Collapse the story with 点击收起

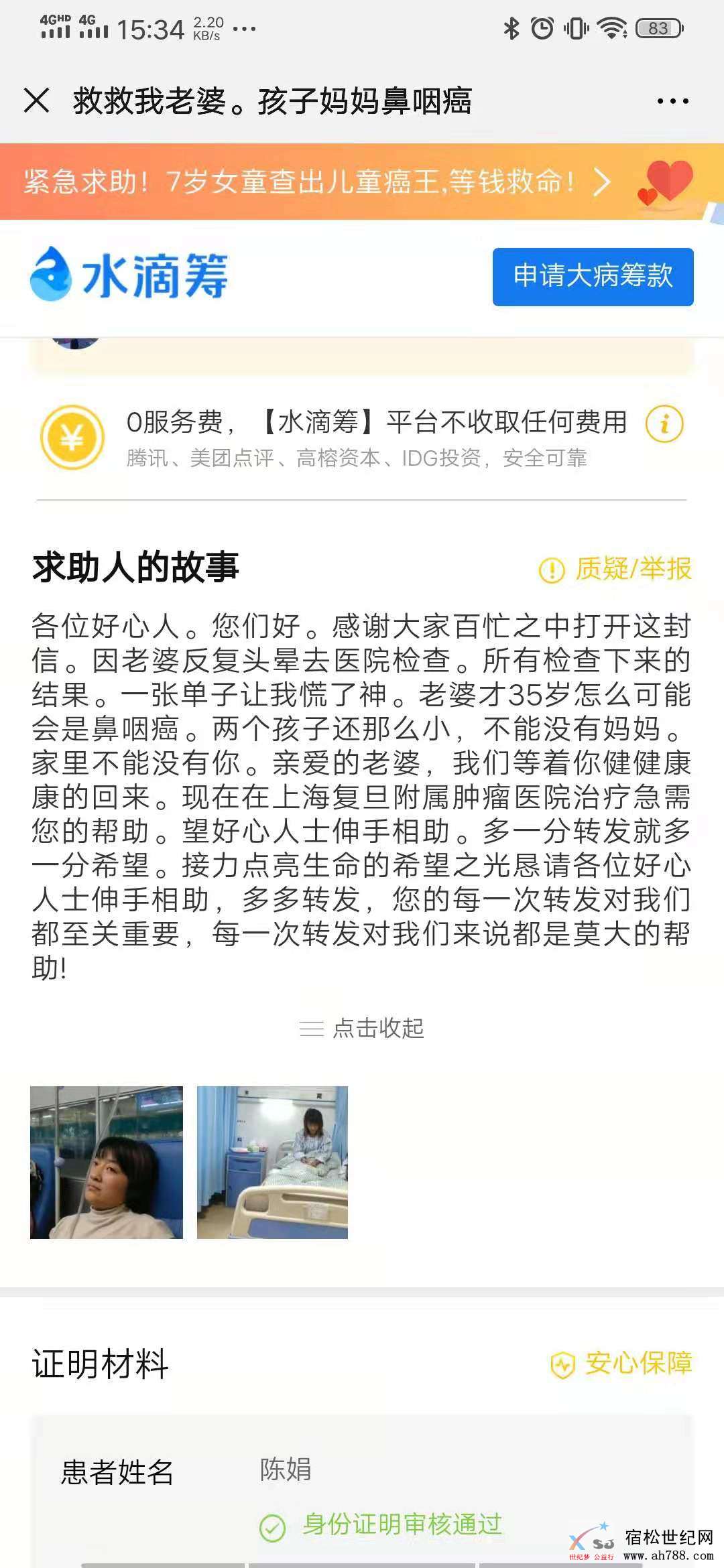click(362, 1028)
